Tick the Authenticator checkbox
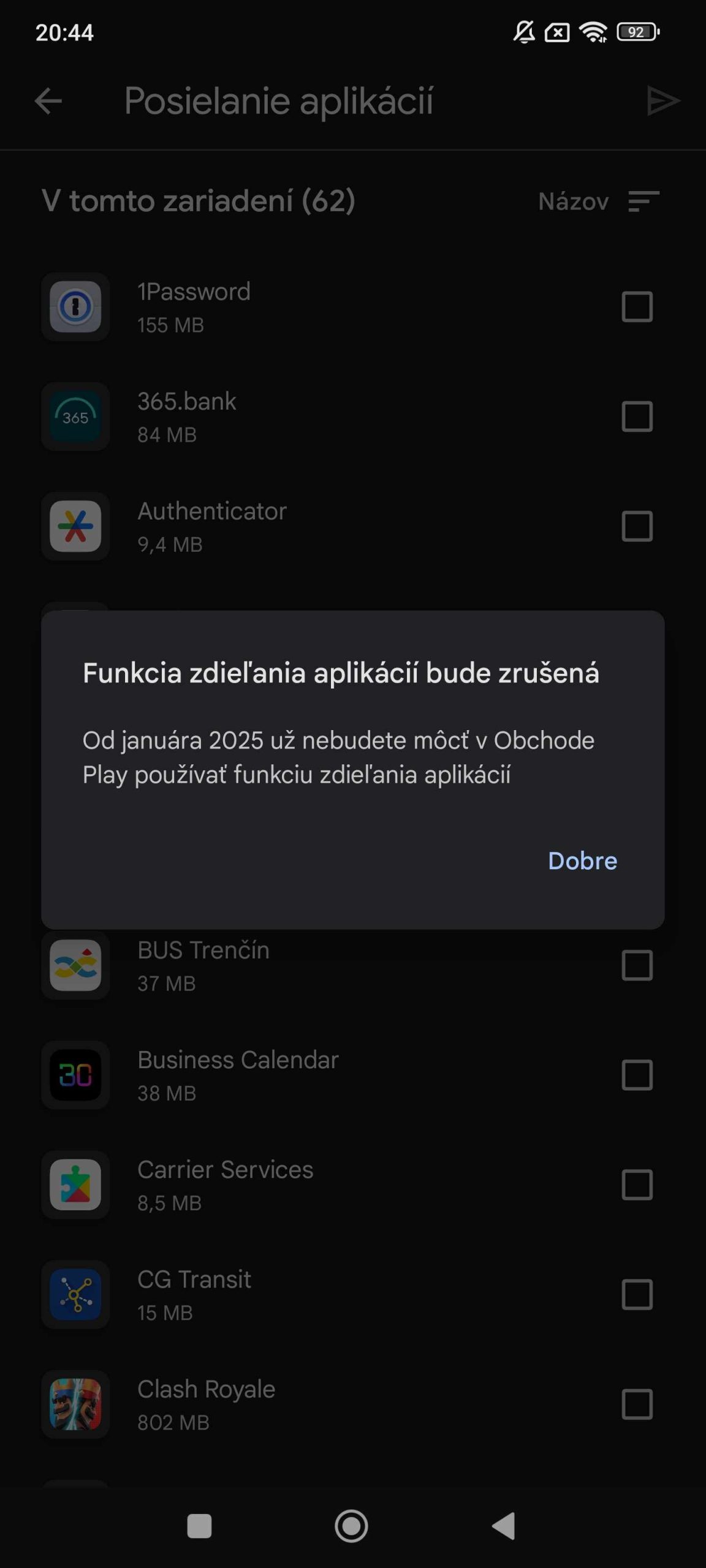This screenshot has width=706, height=1568. [x=637, y=526]
